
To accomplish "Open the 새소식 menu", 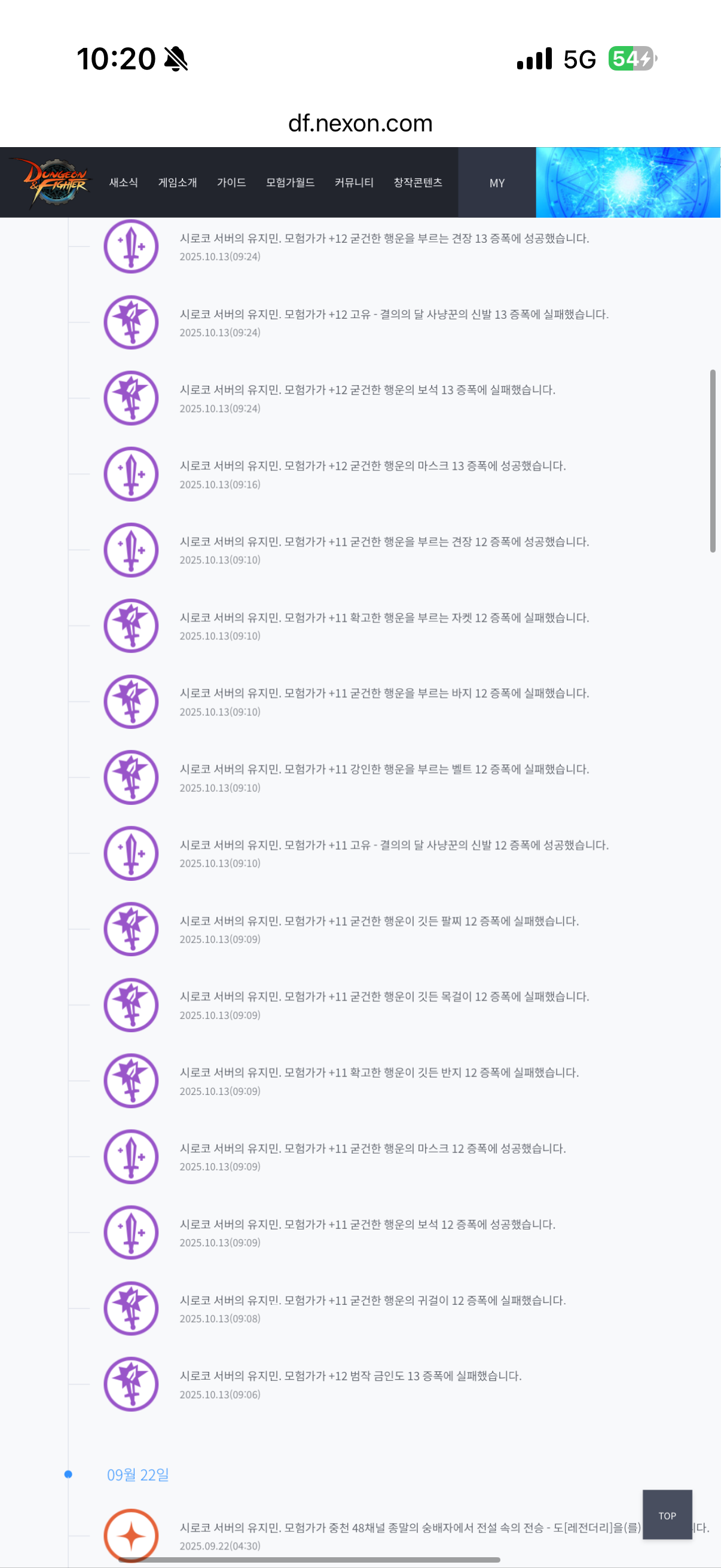I will [124, 182].
